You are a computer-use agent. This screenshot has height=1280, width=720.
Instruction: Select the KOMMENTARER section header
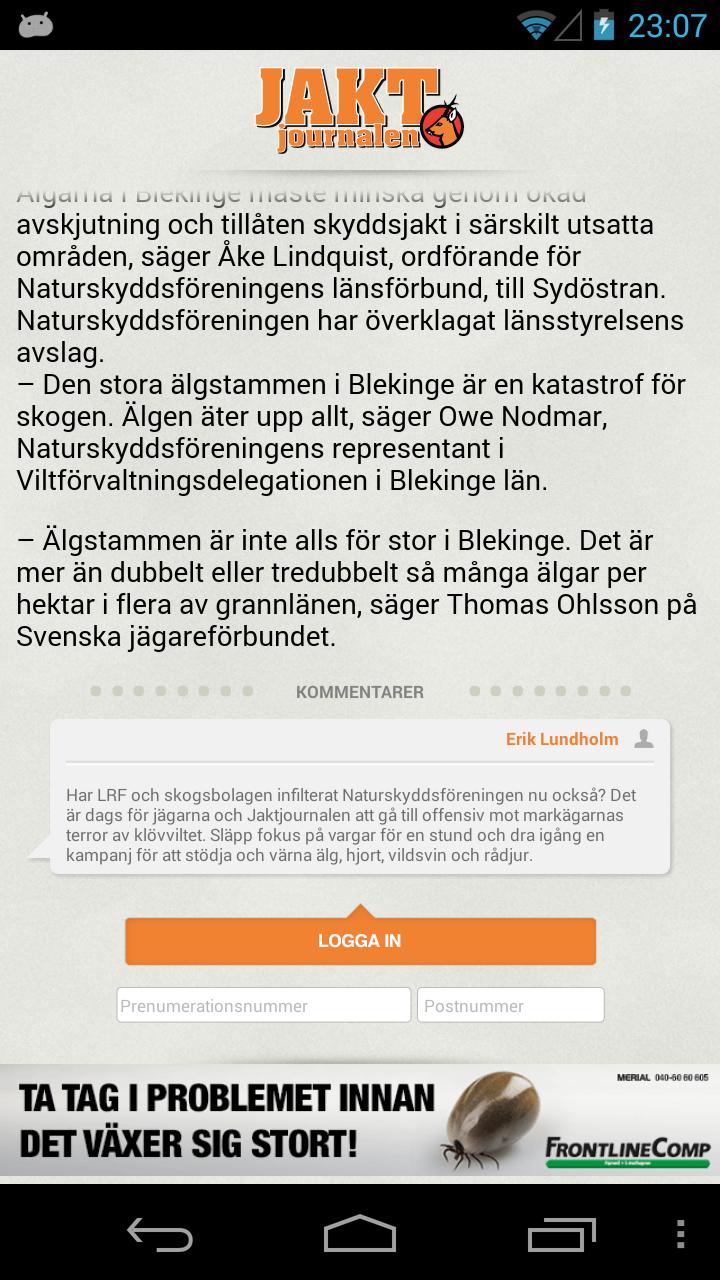point(360,691)
